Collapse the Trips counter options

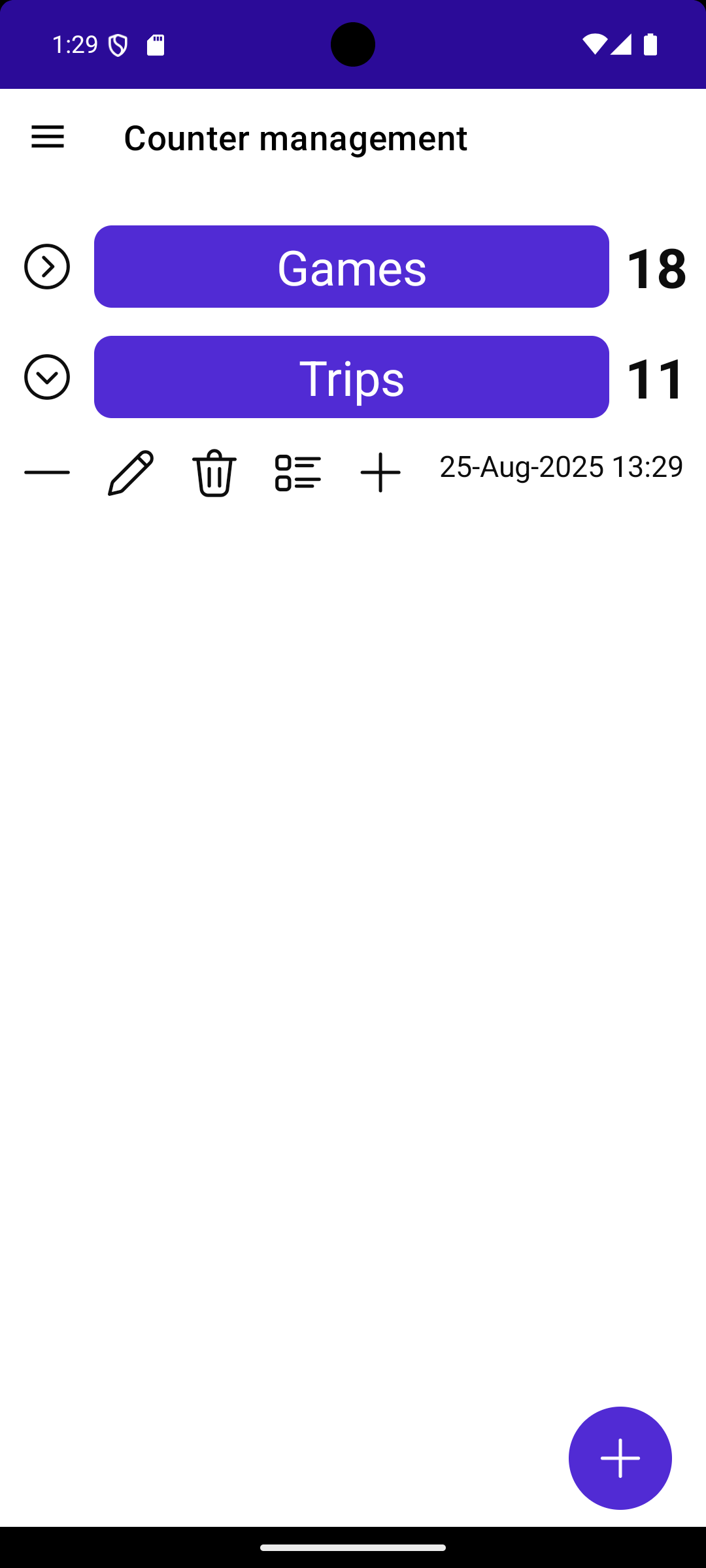click(47, 377)
